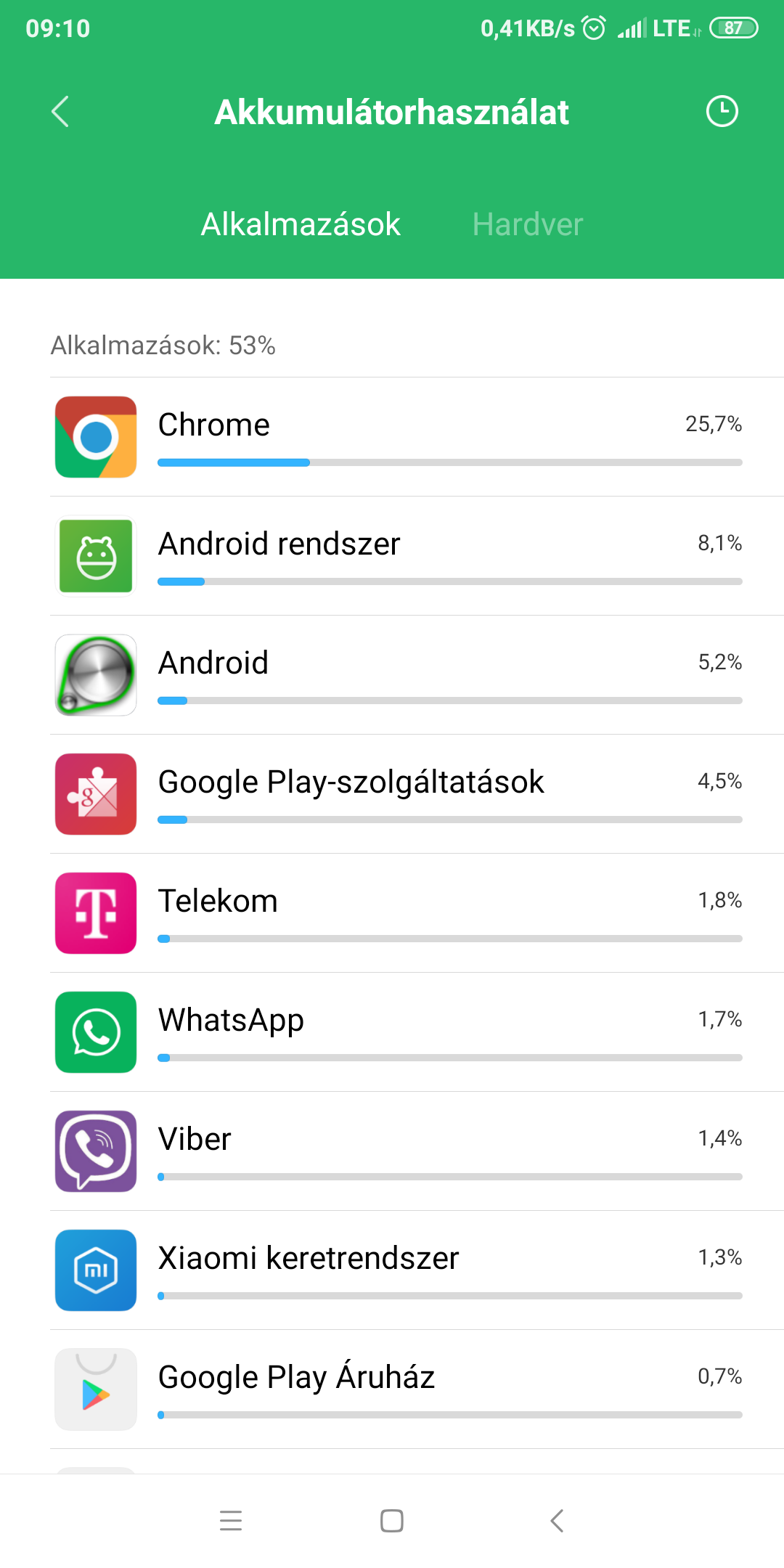
Task: Go back from the Akkumulátorhasználat screen
Action: (x=61, y=112)
